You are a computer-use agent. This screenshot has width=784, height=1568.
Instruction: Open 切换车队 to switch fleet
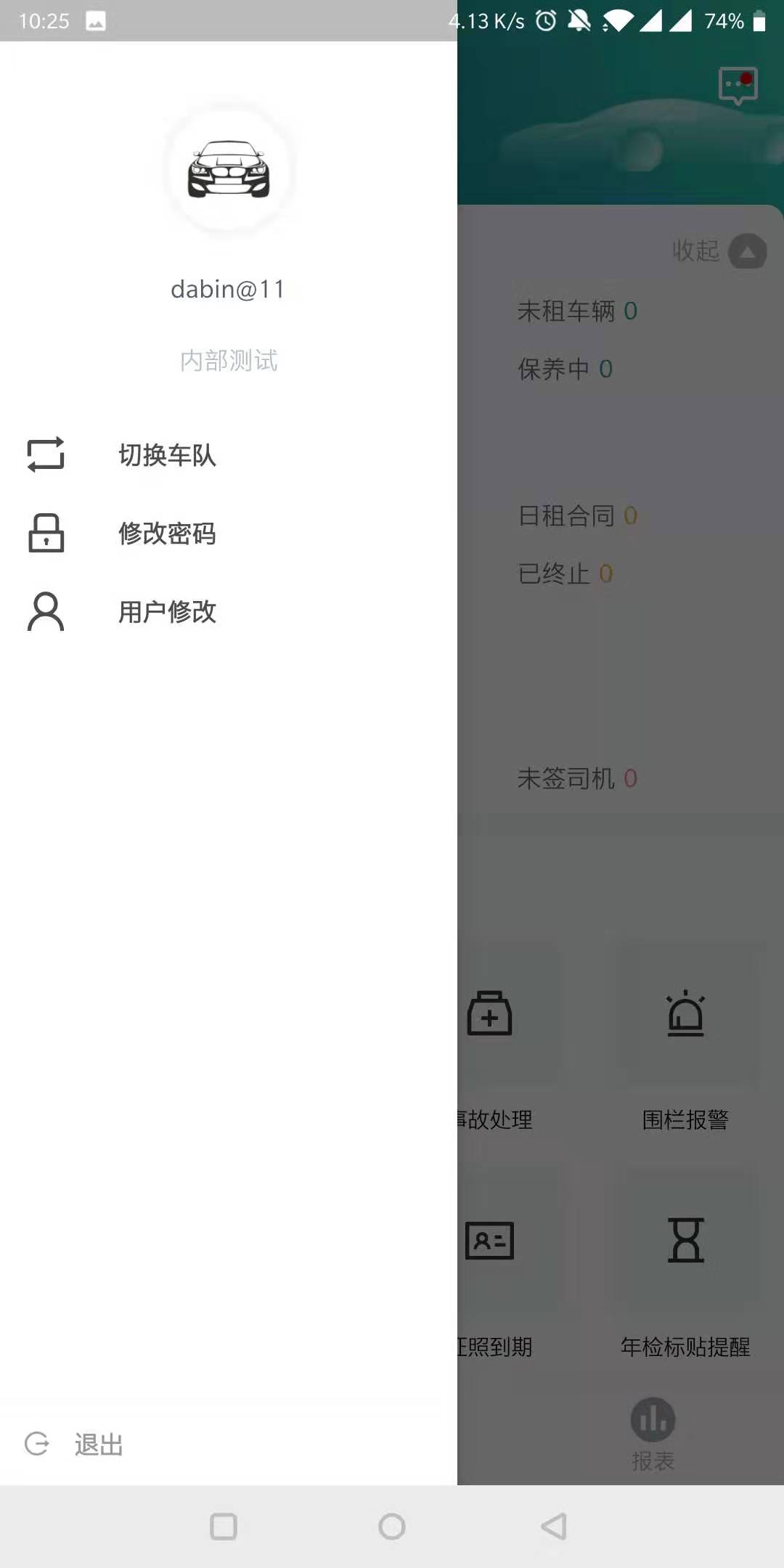pos(167,455)
